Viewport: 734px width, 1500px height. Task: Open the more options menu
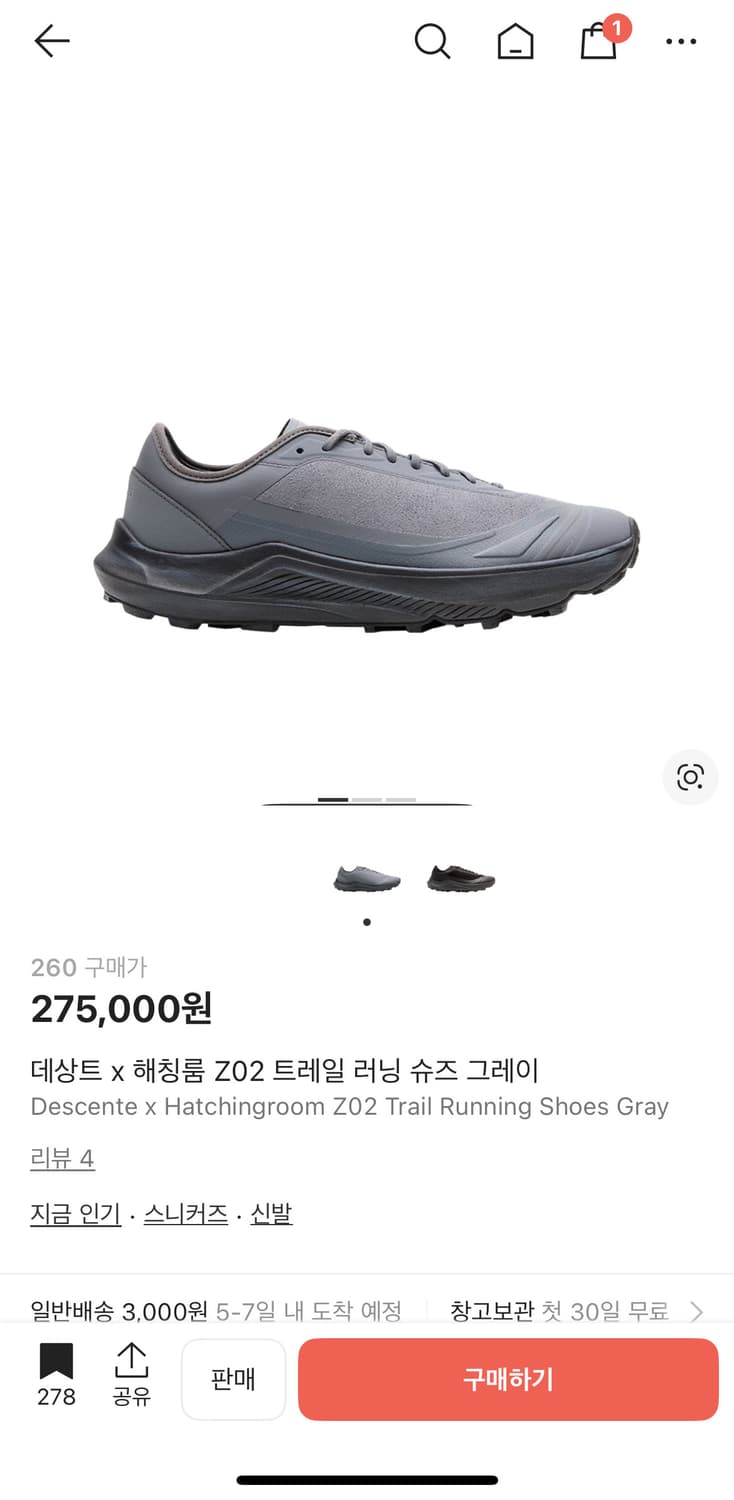pos(681,42)
